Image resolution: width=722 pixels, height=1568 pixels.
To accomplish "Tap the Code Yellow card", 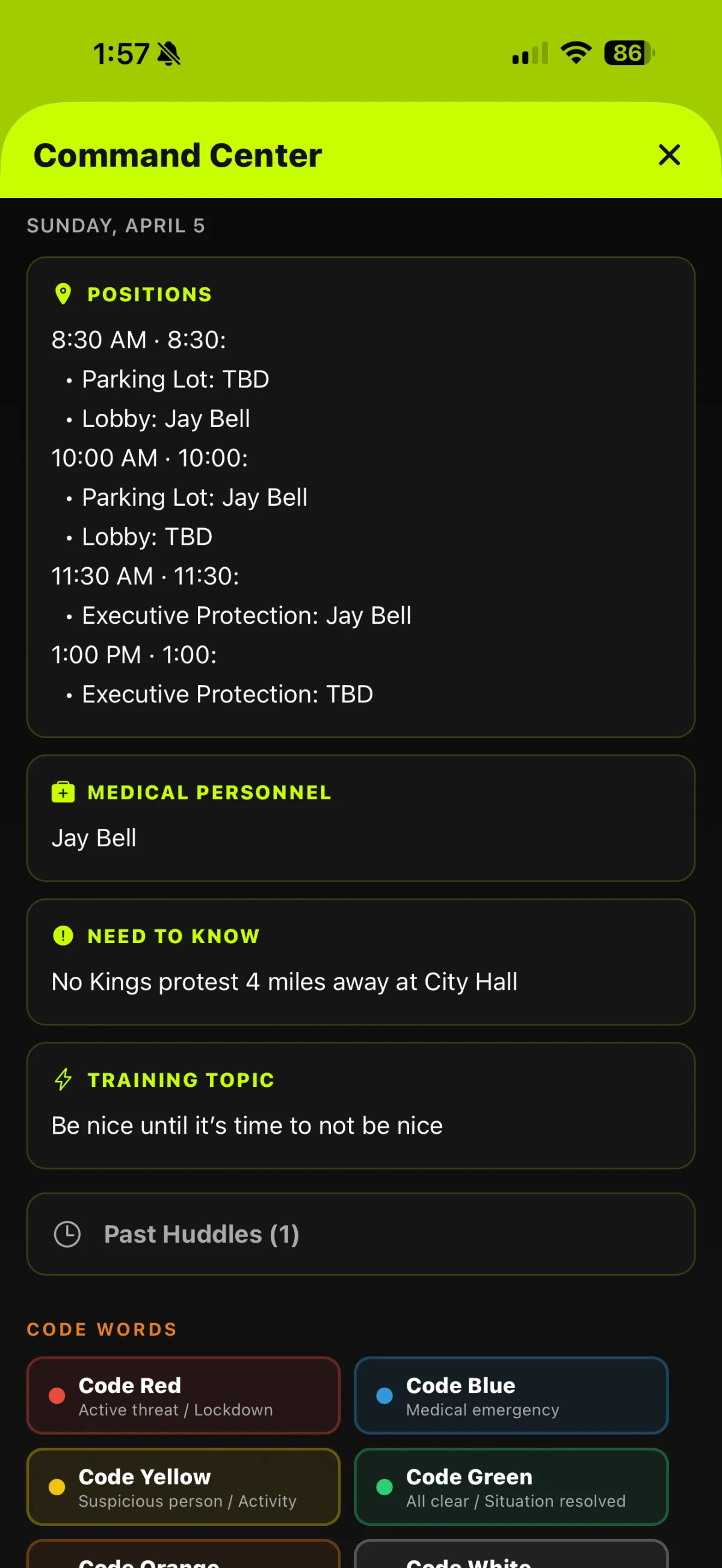I will point(183,1486).
